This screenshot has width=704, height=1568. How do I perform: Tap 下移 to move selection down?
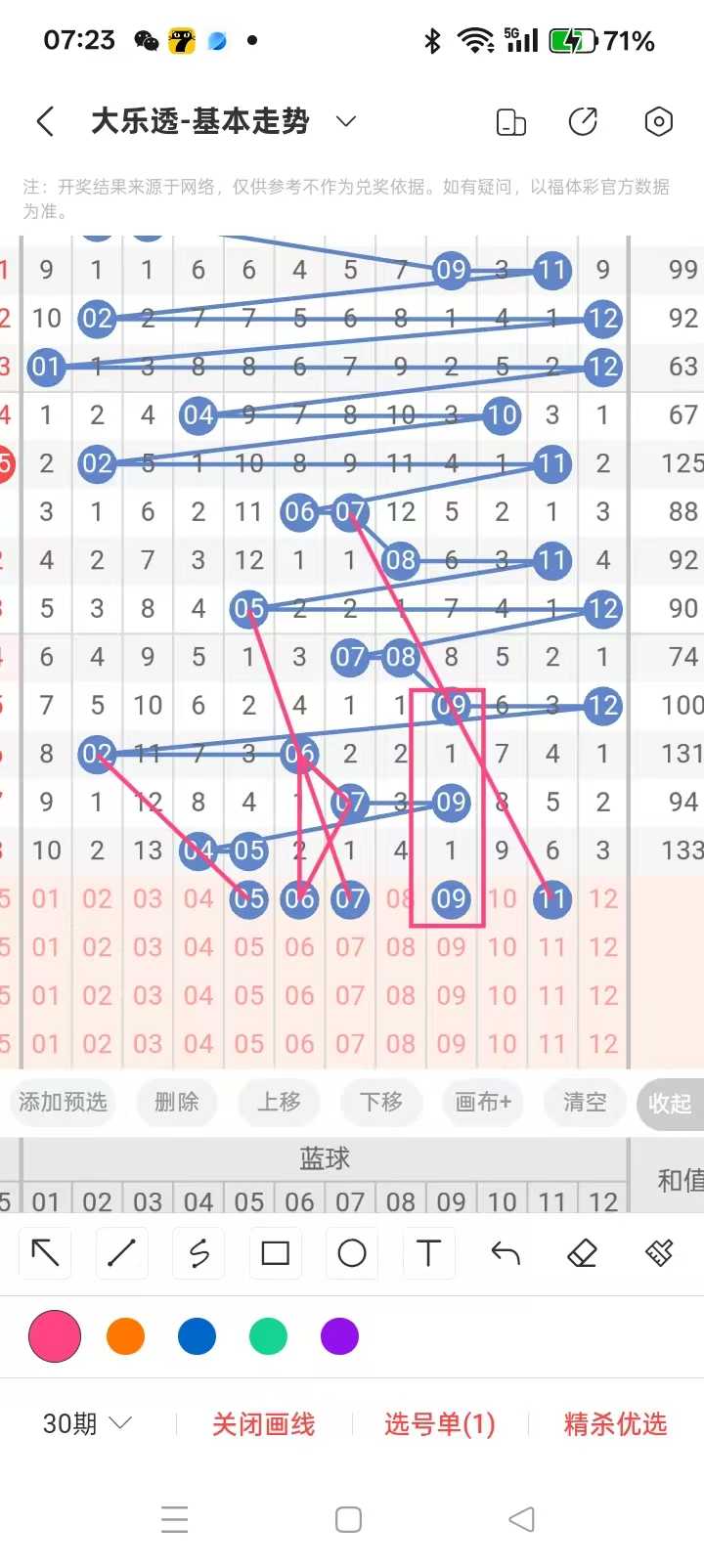click(x=380, y=1103)
